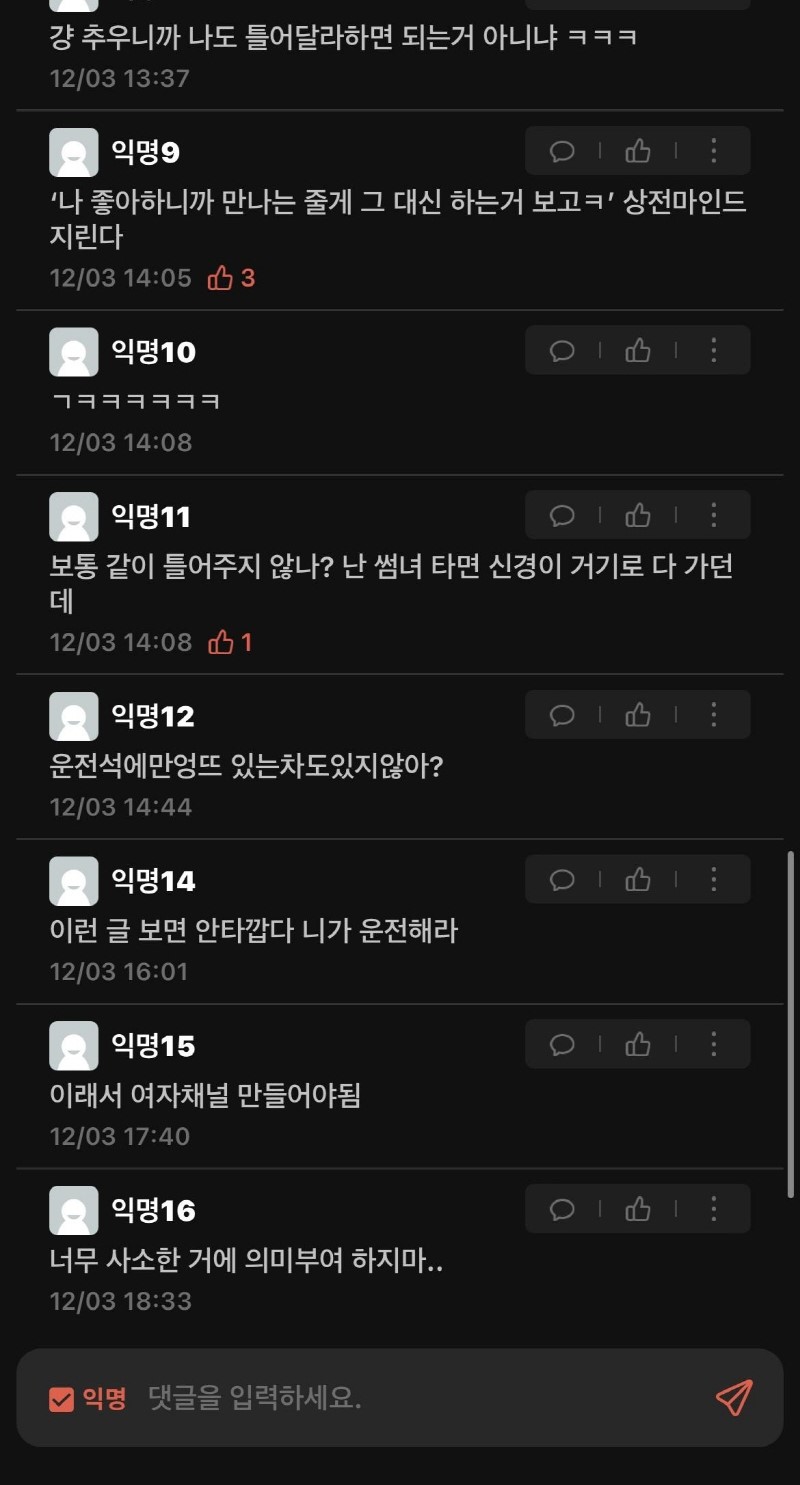Like 익명12's comment
Screen dimensions: 800x1485
point(638,714)
